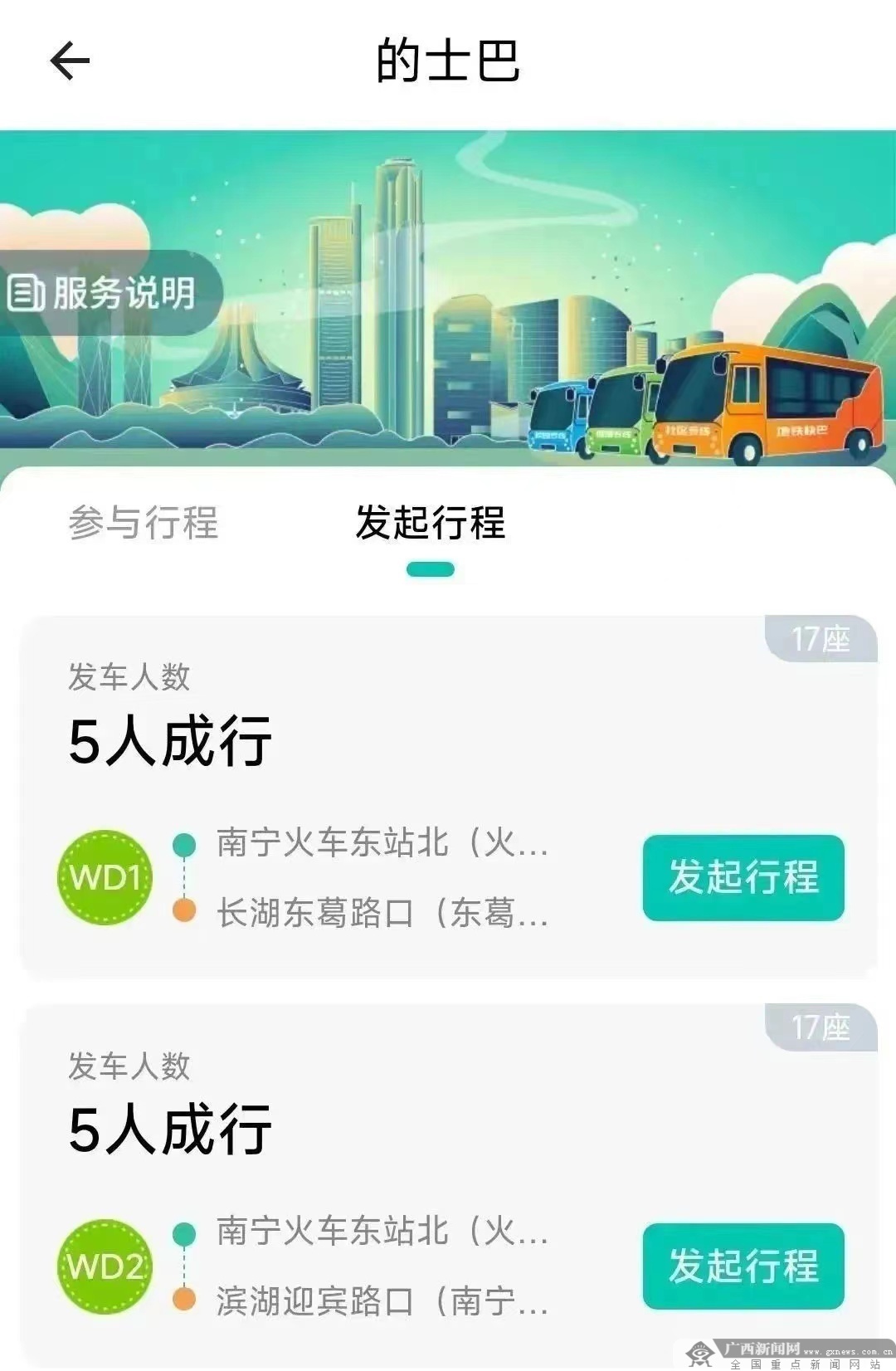Start a trip on the WD1 route
The image size is (896, 1371).
(x=743, y=878)
